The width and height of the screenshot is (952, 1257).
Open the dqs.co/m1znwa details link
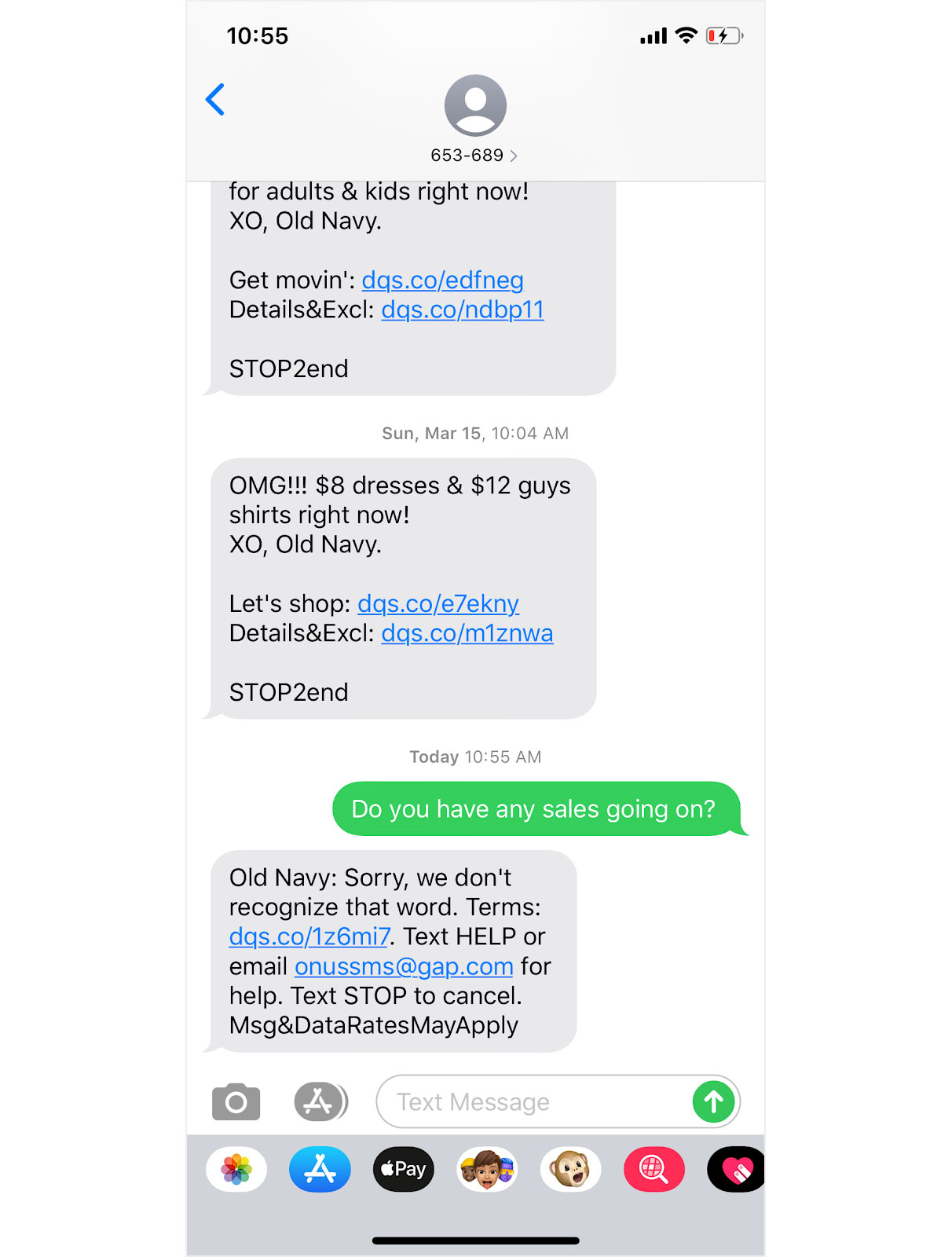click(467, 633)
